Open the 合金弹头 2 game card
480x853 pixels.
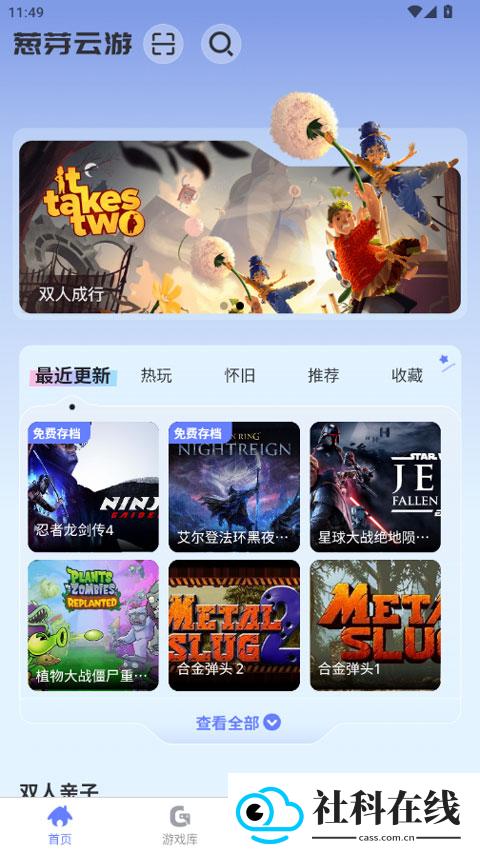[x=234, y=626]
